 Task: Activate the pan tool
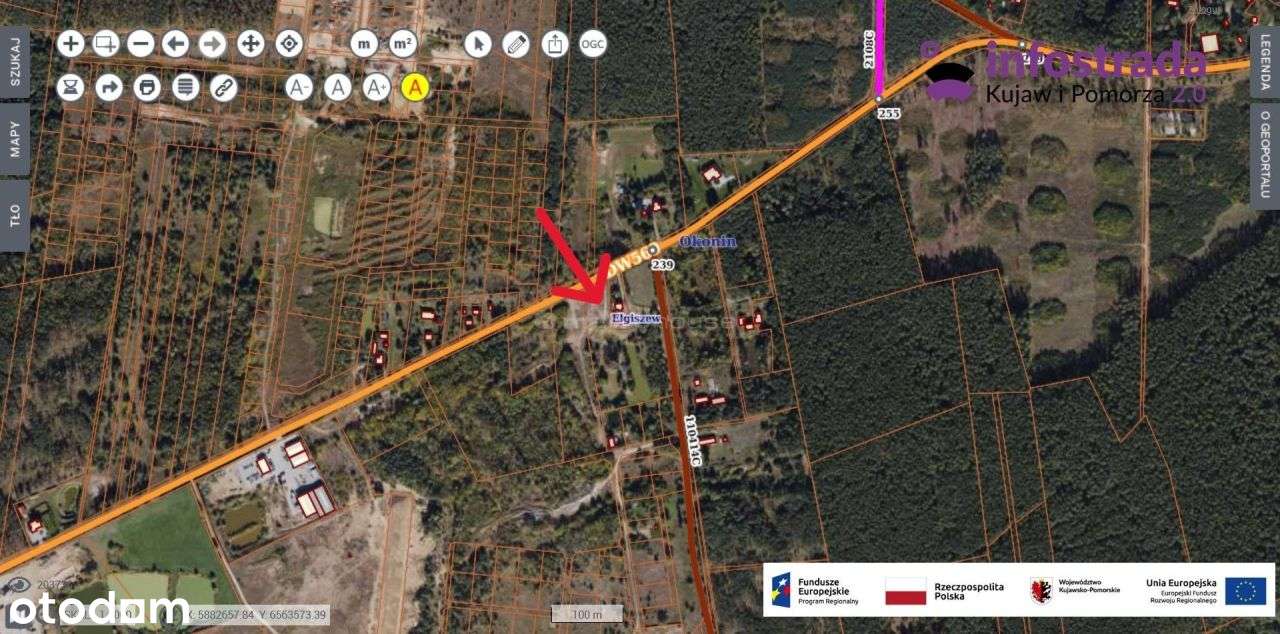coord(250,43)
